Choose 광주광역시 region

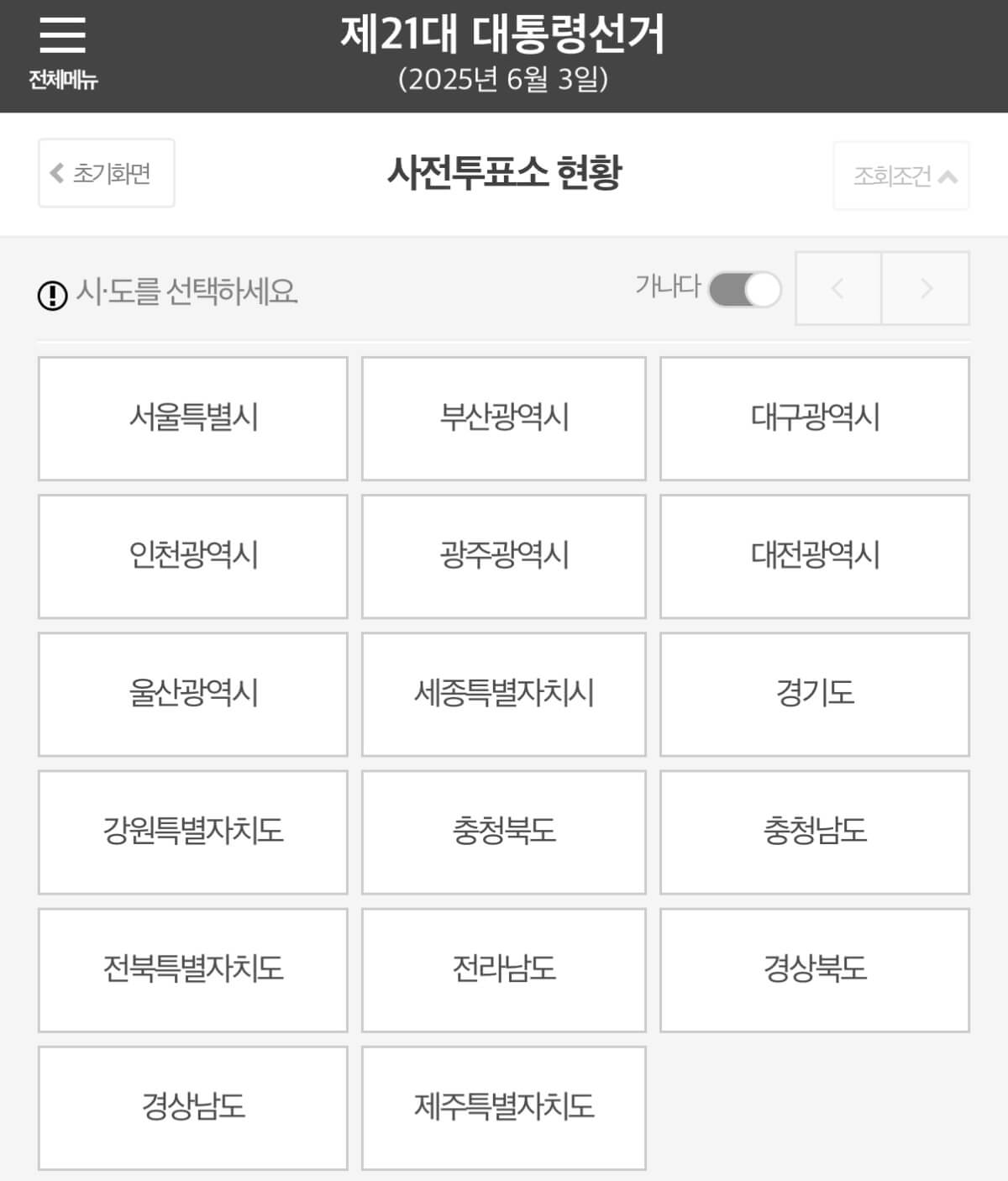(x=502, y=557)
